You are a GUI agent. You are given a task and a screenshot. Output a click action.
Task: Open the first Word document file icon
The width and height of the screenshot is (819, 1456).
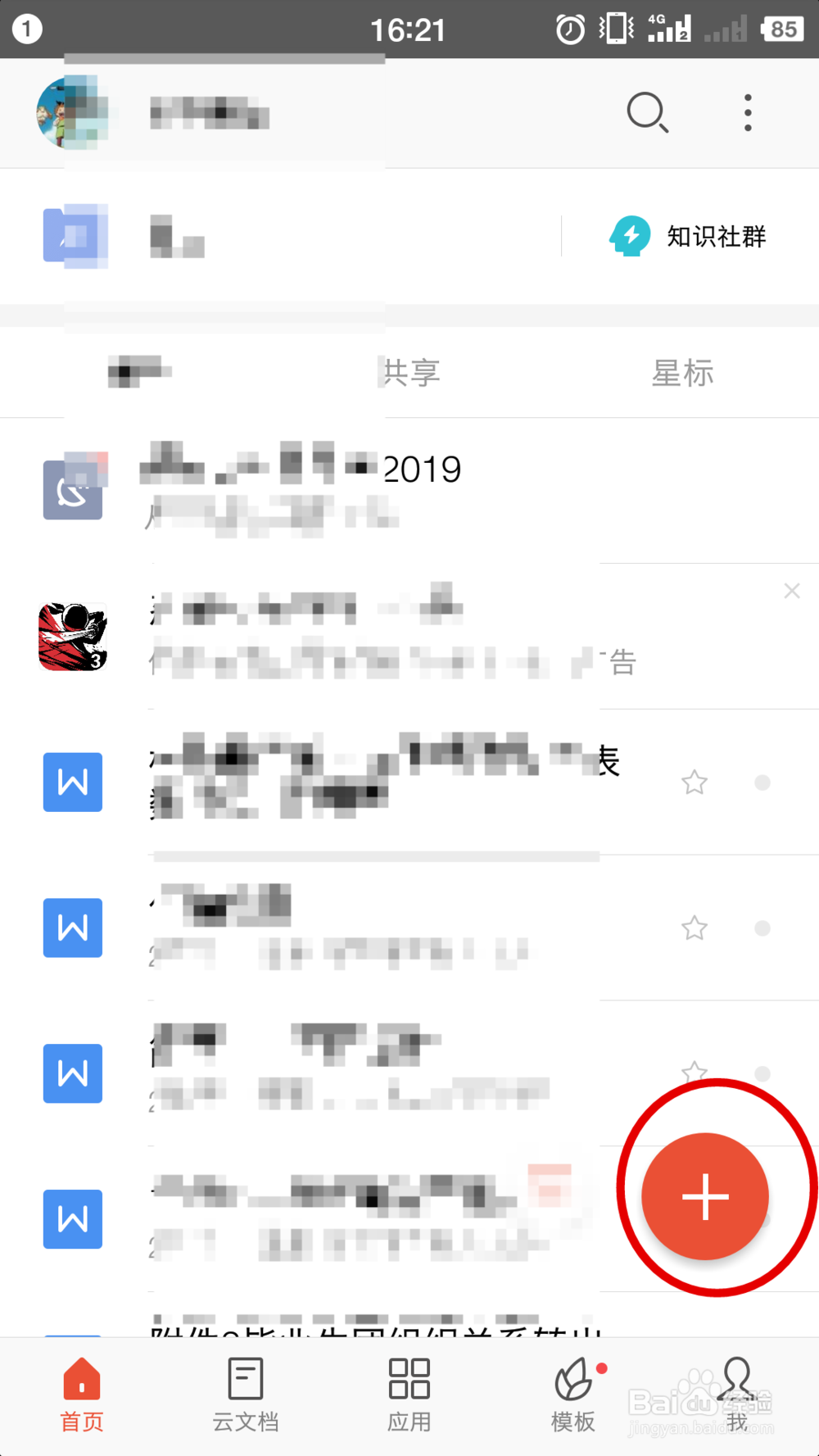point(72,782)
